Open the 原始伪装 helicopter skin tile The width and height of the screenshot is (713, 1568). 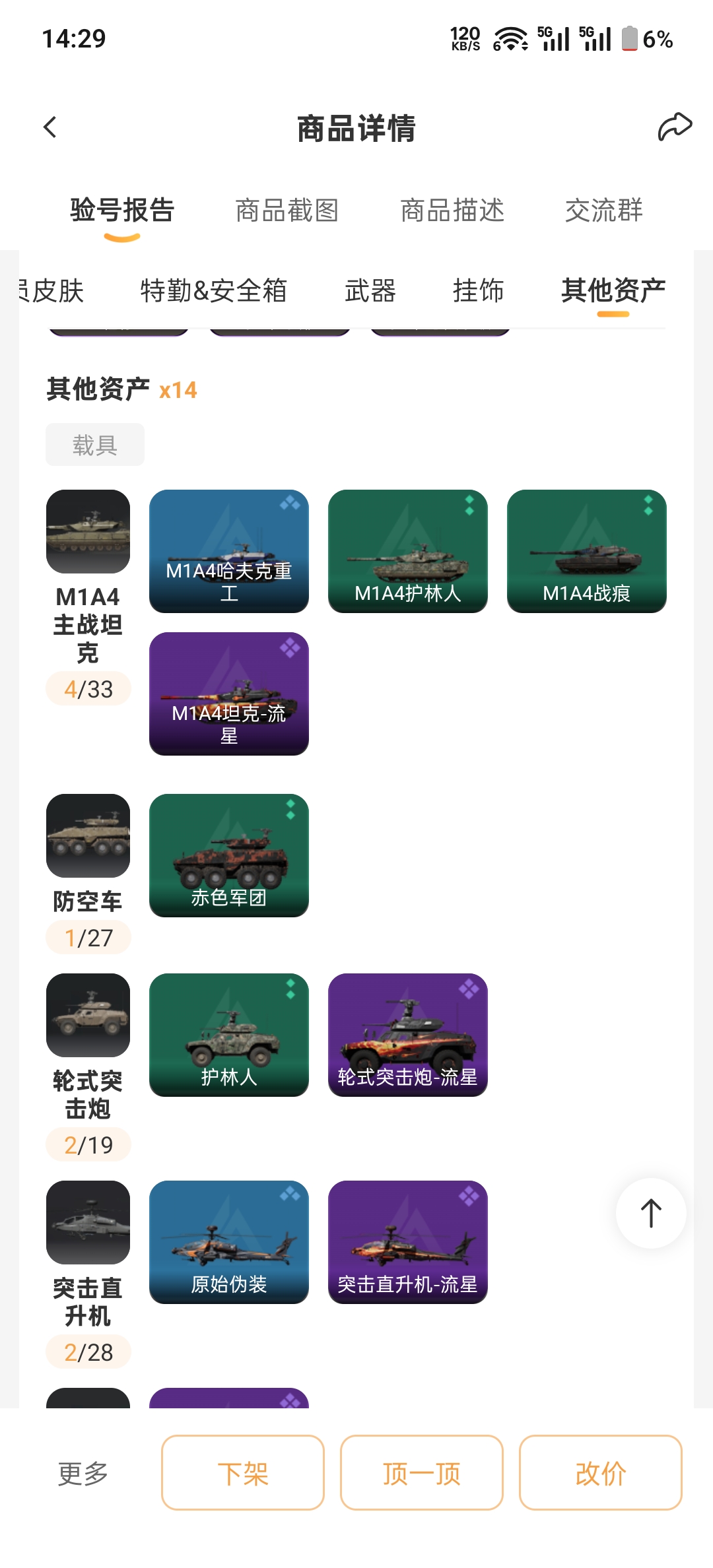(229, 1242)
